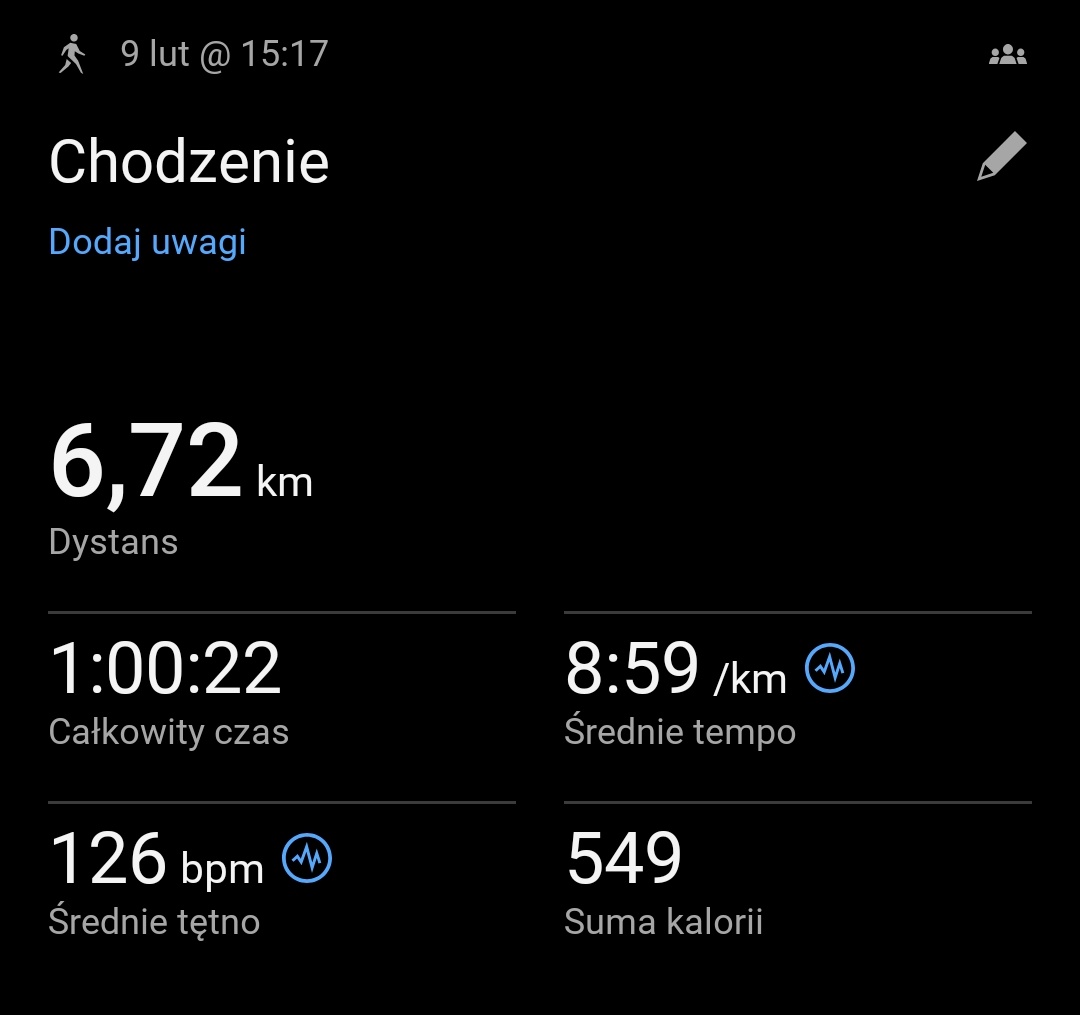Edit the Chodzenie activity name
Image resolution: width=1080 pixels, height=1015 pixels.
pos(1001,158)
